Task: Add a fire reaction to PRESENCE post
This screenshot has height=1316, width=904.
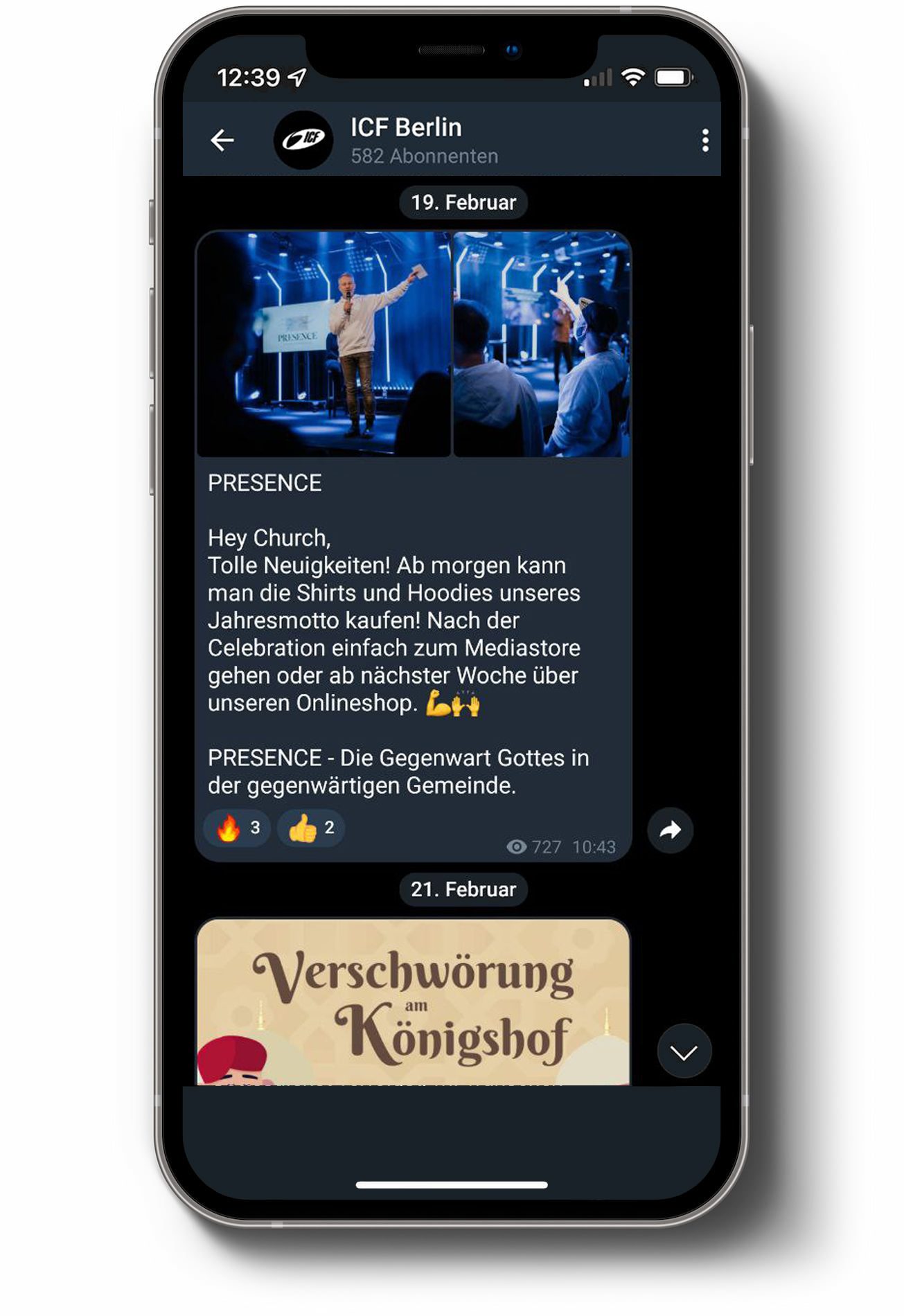Action: 237,828
